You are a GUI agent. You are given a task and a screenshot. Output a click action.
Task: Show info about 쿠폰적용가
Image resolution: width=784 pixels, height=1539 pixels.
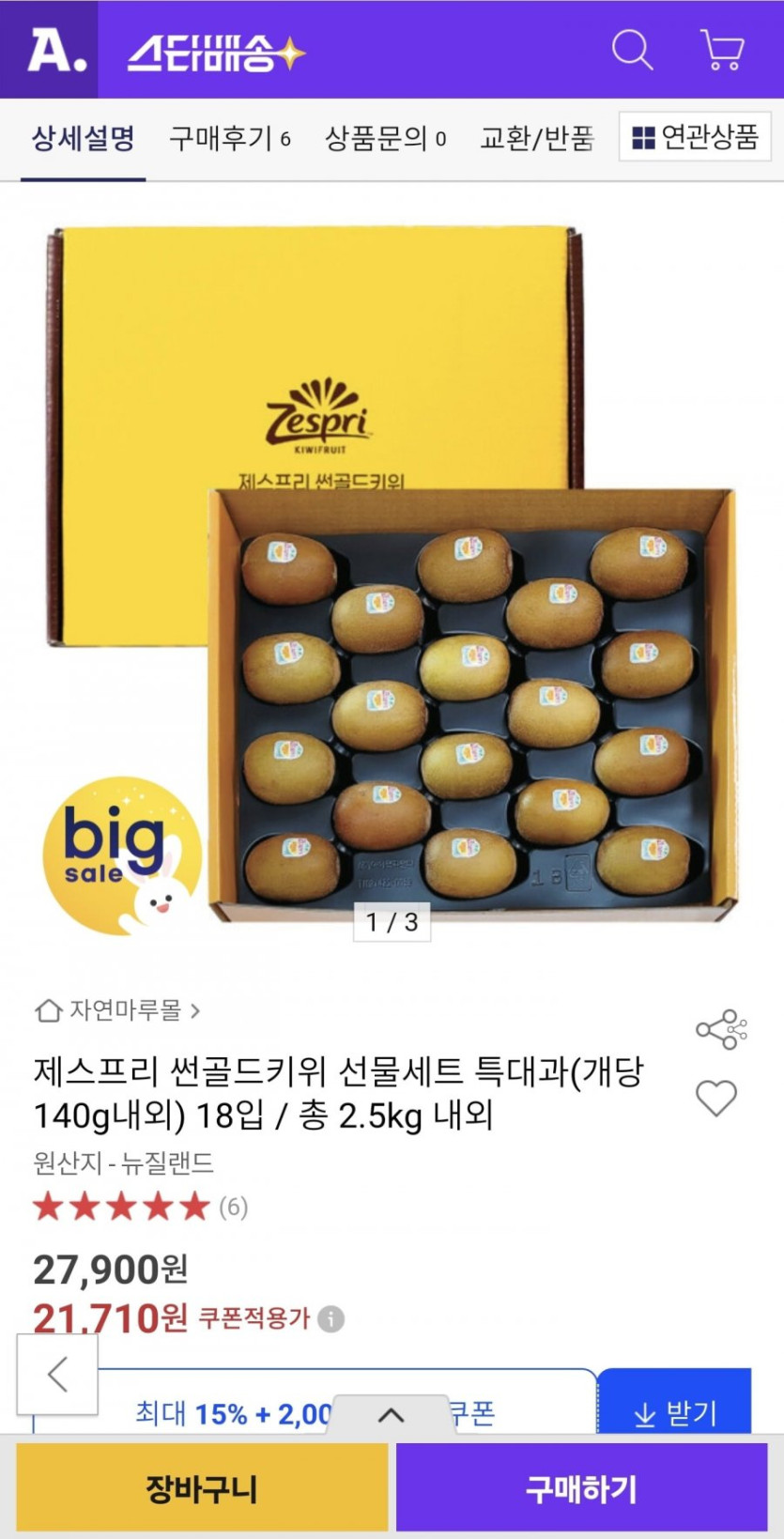331,1319
